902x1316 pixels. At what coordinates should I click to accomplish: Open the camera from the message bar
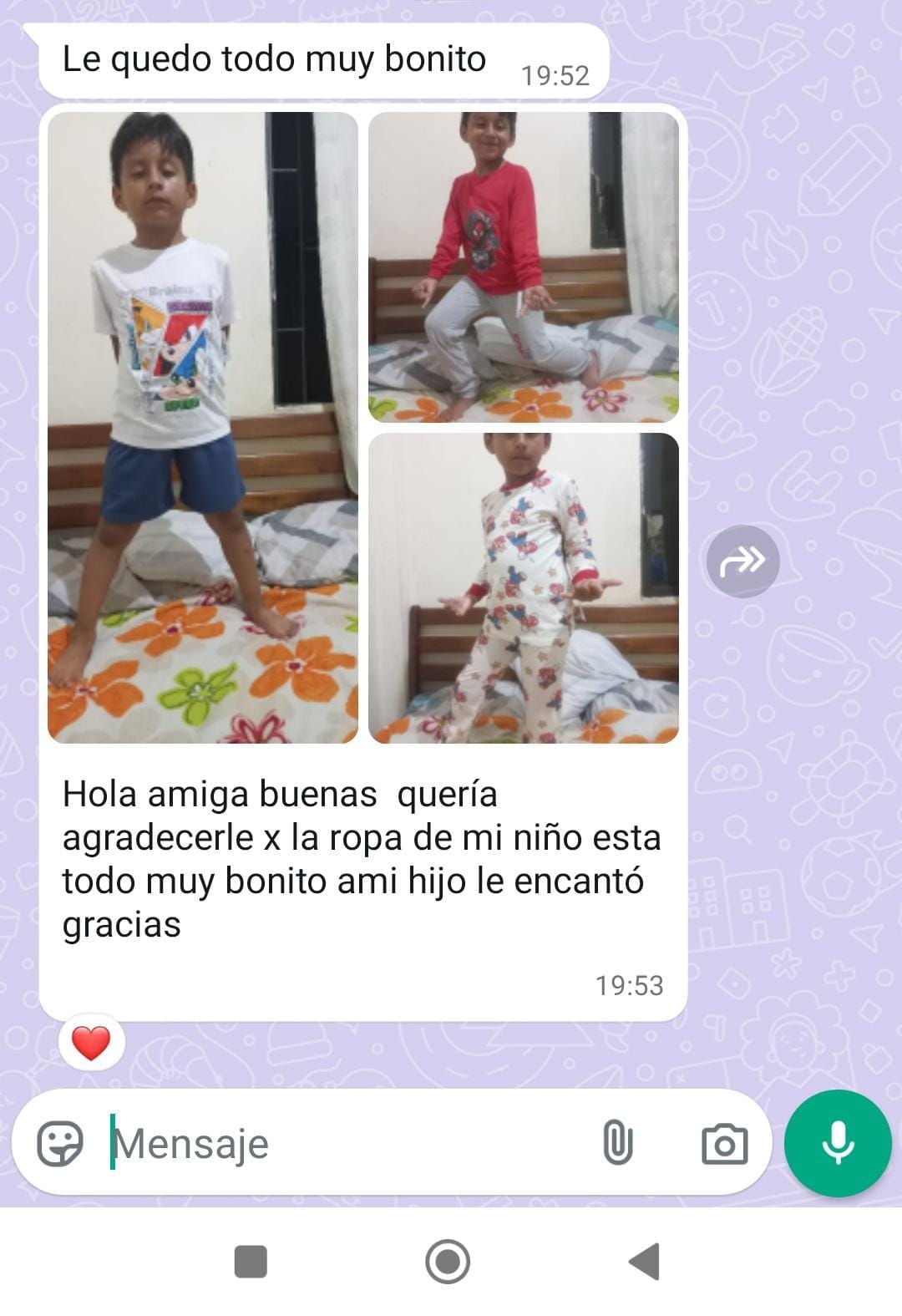(x=724, y=1143)
